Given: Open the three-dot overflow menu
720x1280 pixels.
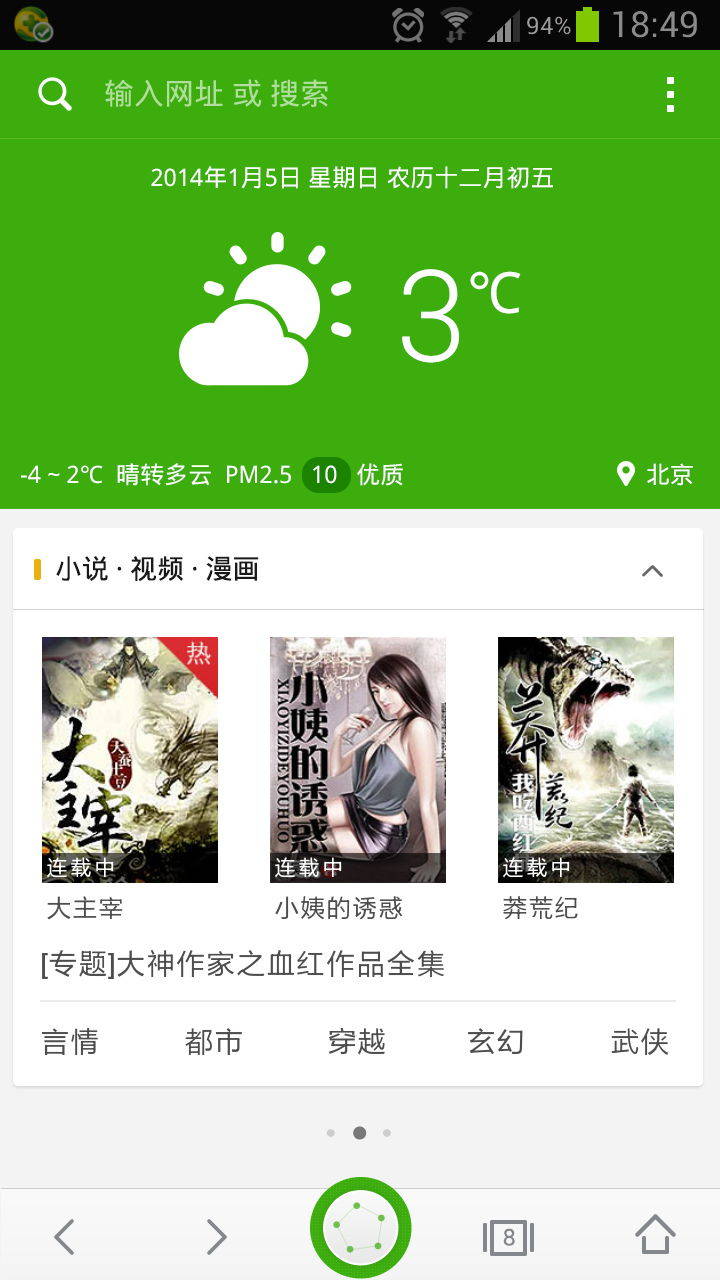Looking at the screenshot, I should 670,94.
